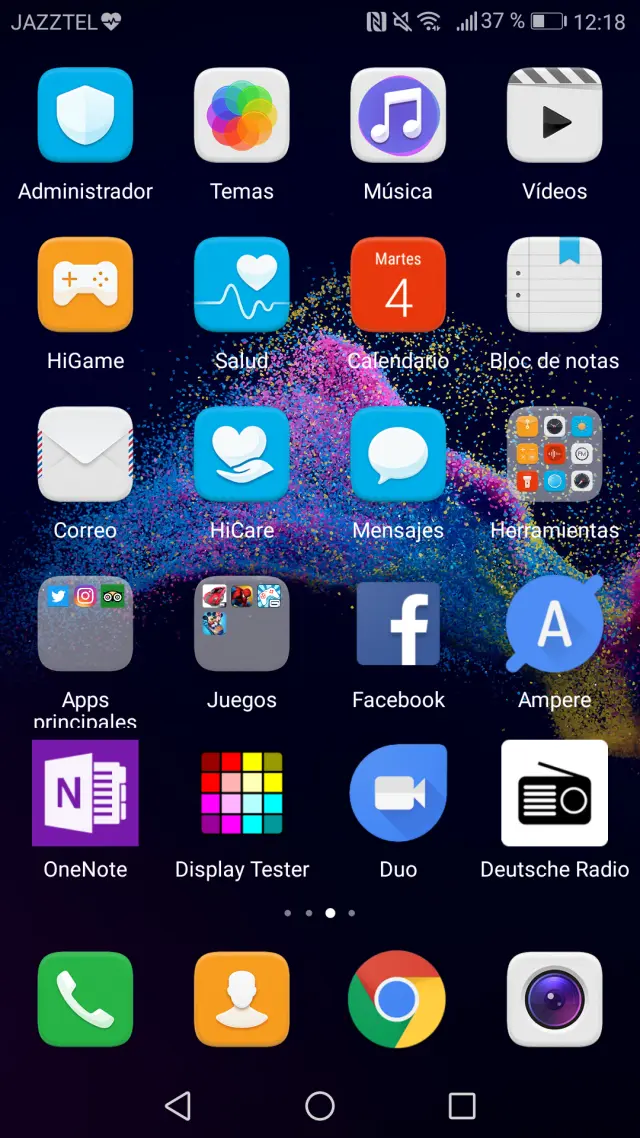Tap the system home button

click(x=320, y=1105)
